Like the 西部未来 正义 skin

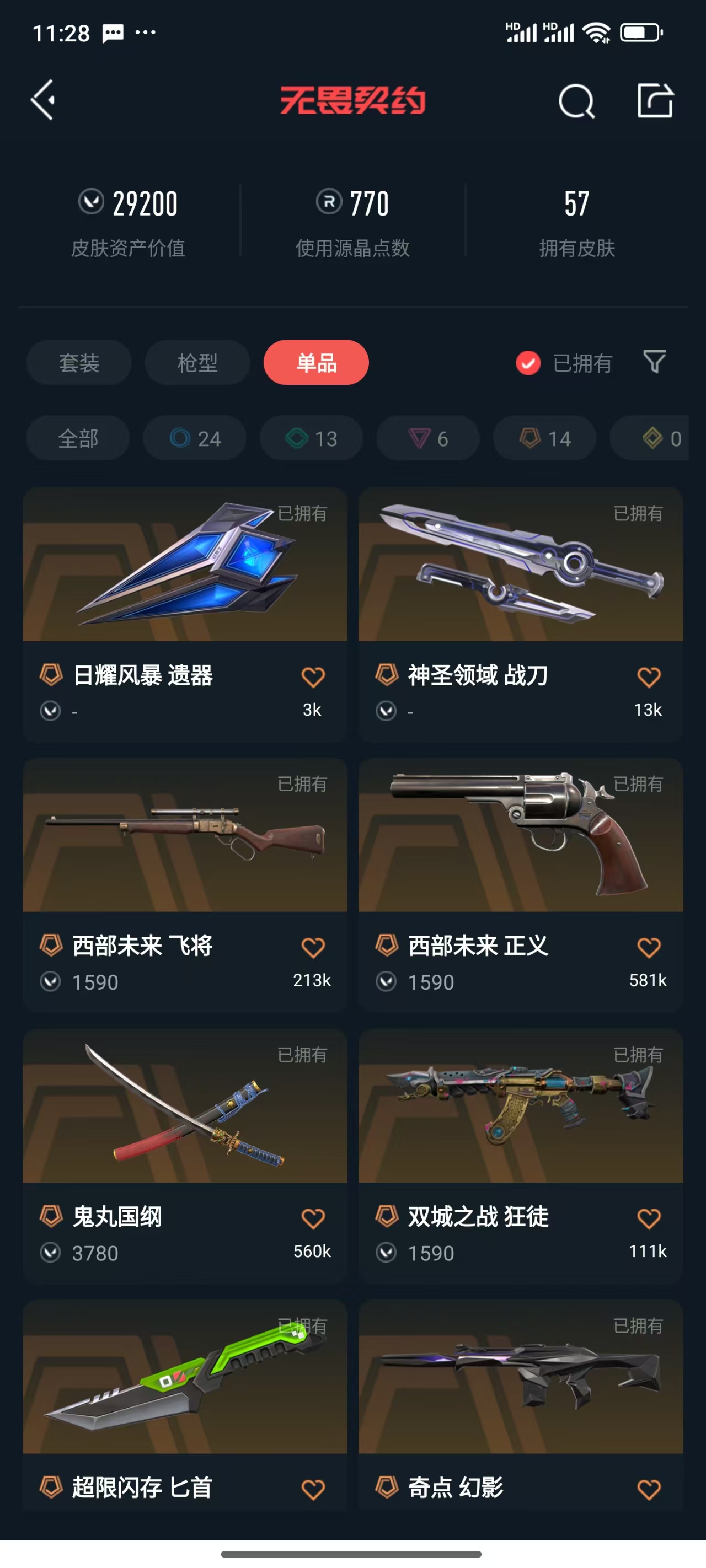click(648, 948)
